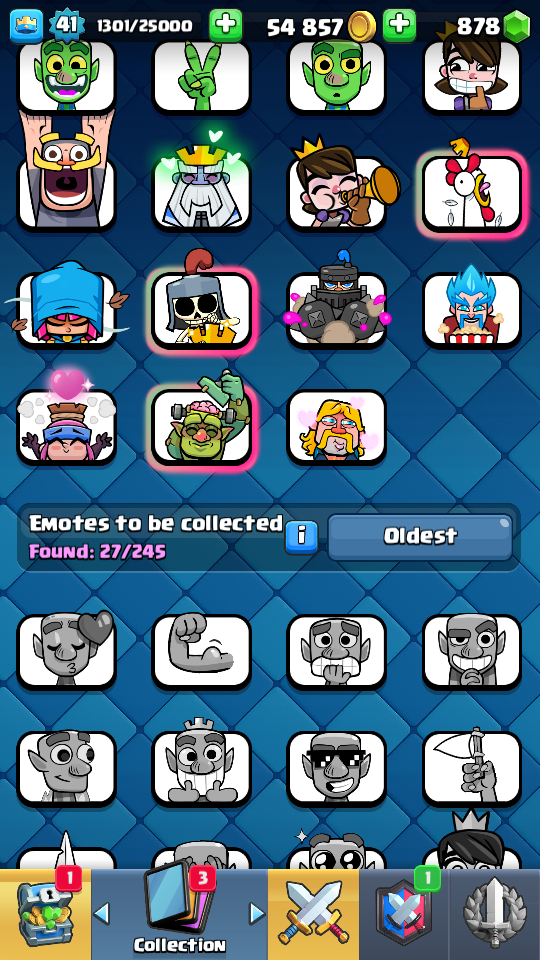Open the emotes info button

[x=301, y=538]
